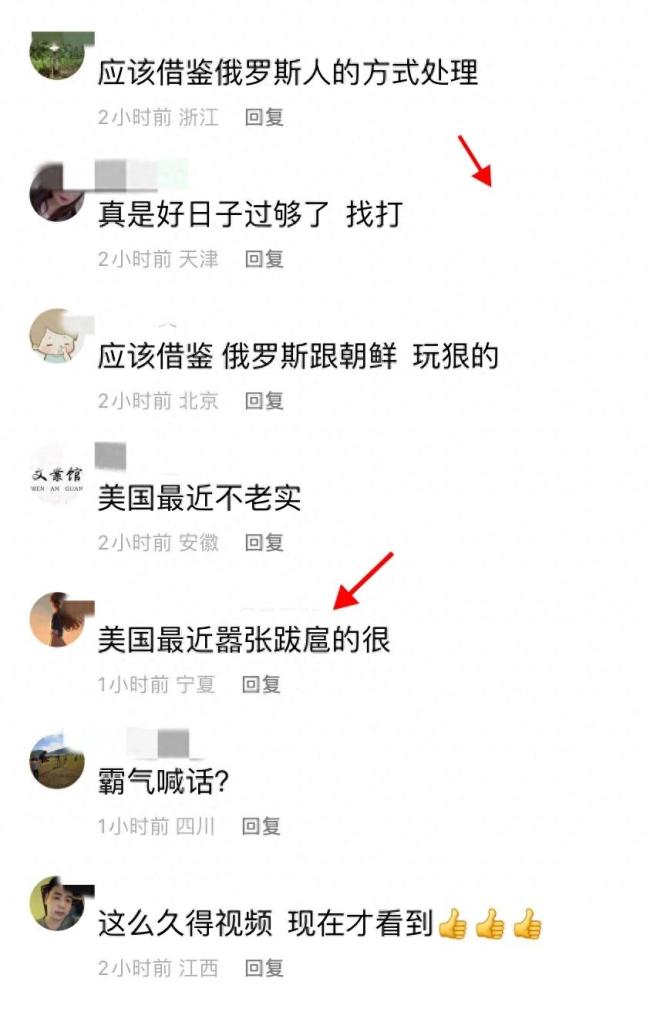This screenshot has width=650, height=1012.
Task: Reply to the 嚣张跋扈 comment from 宁夏
Action: point(263,685)
